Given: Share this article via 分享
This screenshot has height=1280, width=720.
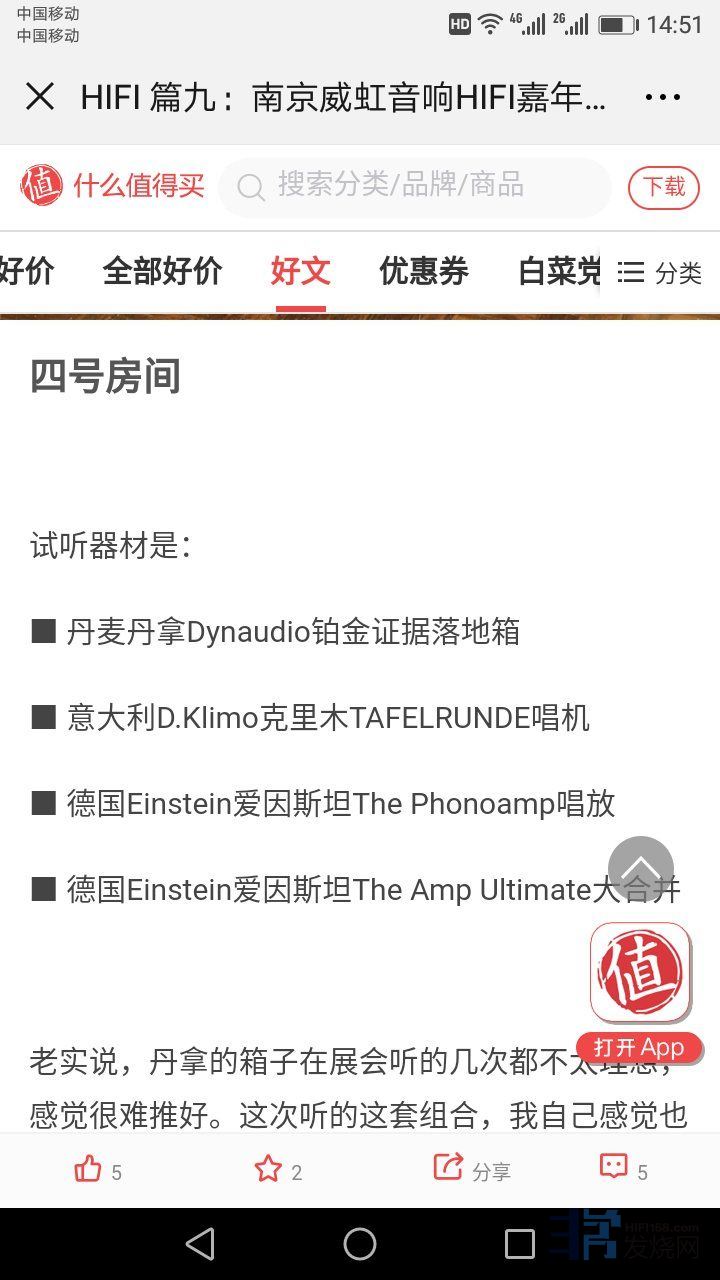Looking at the screenshot, I should point(471,1169).
